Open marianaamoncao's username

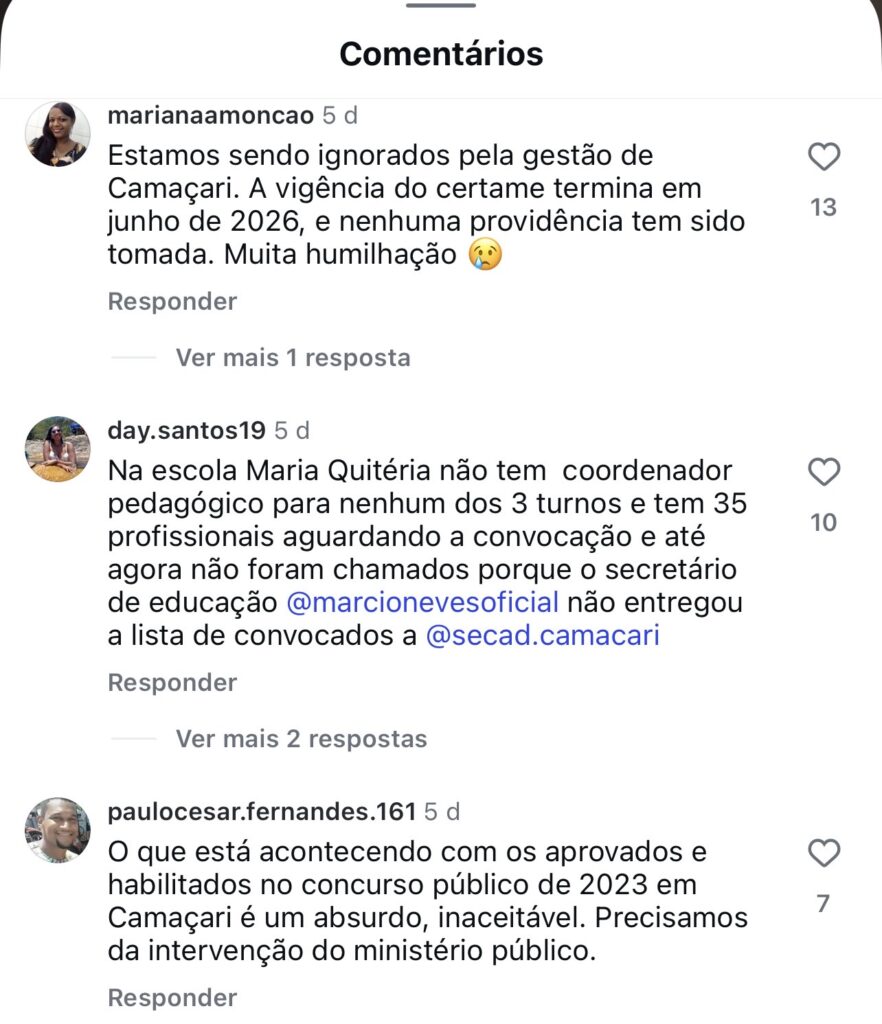210,116
